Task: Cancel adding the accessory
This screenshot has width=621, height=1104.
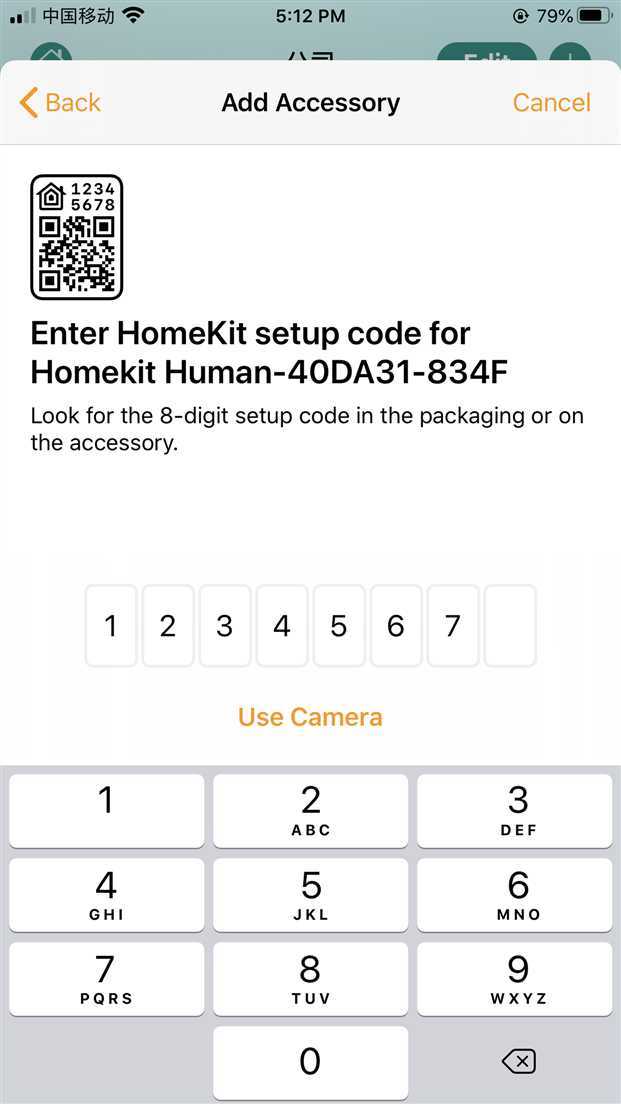Action: (x=551, y=102)
